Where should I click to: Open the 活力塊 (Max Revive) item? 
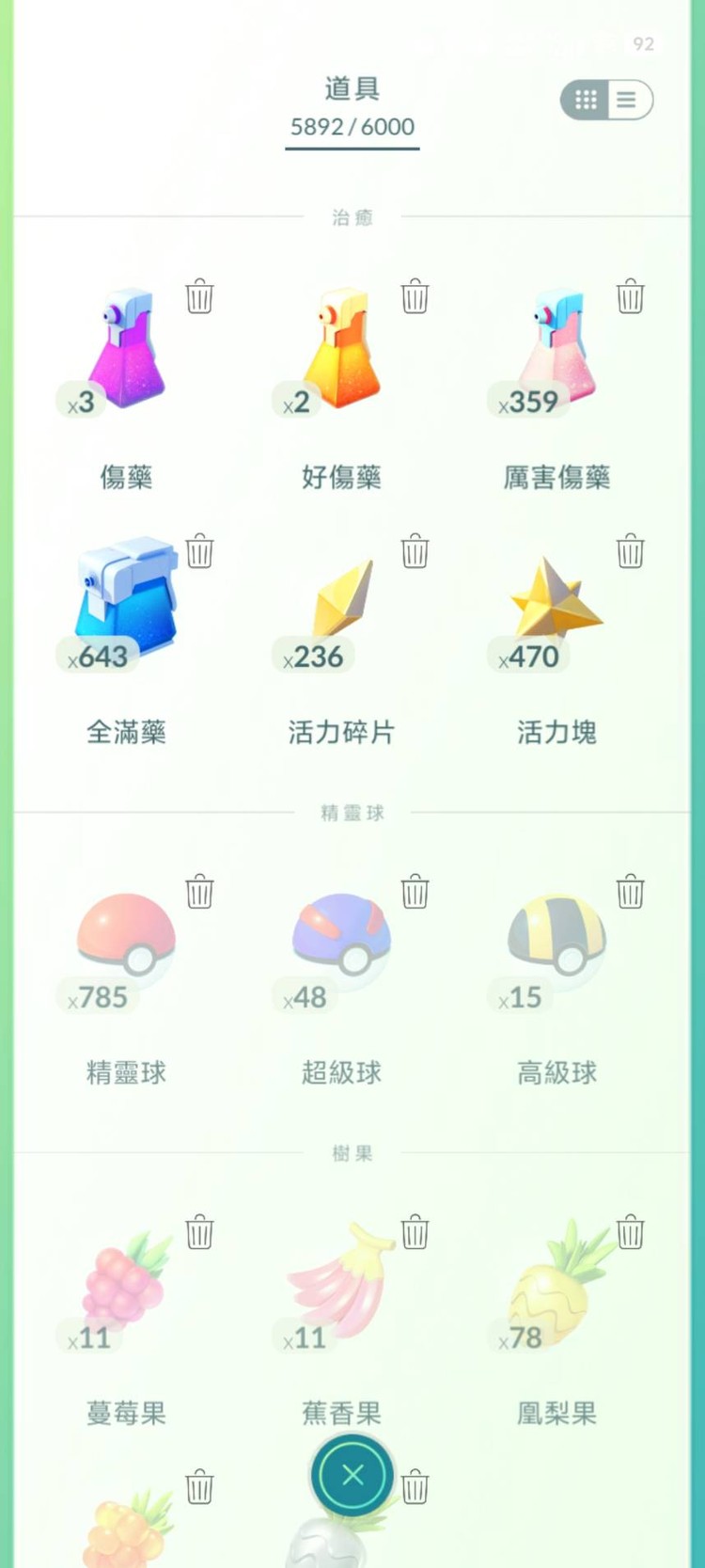(556, 607)
